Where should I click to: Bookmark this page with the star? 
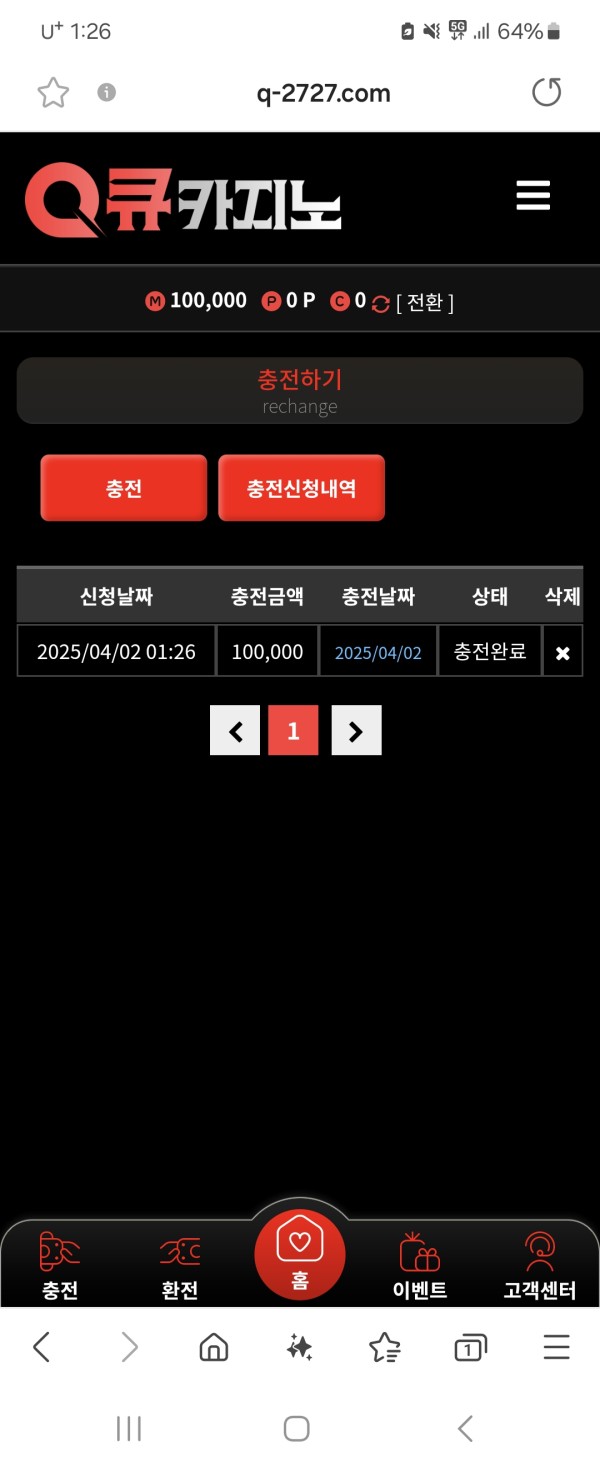click(x=53, y=93)
